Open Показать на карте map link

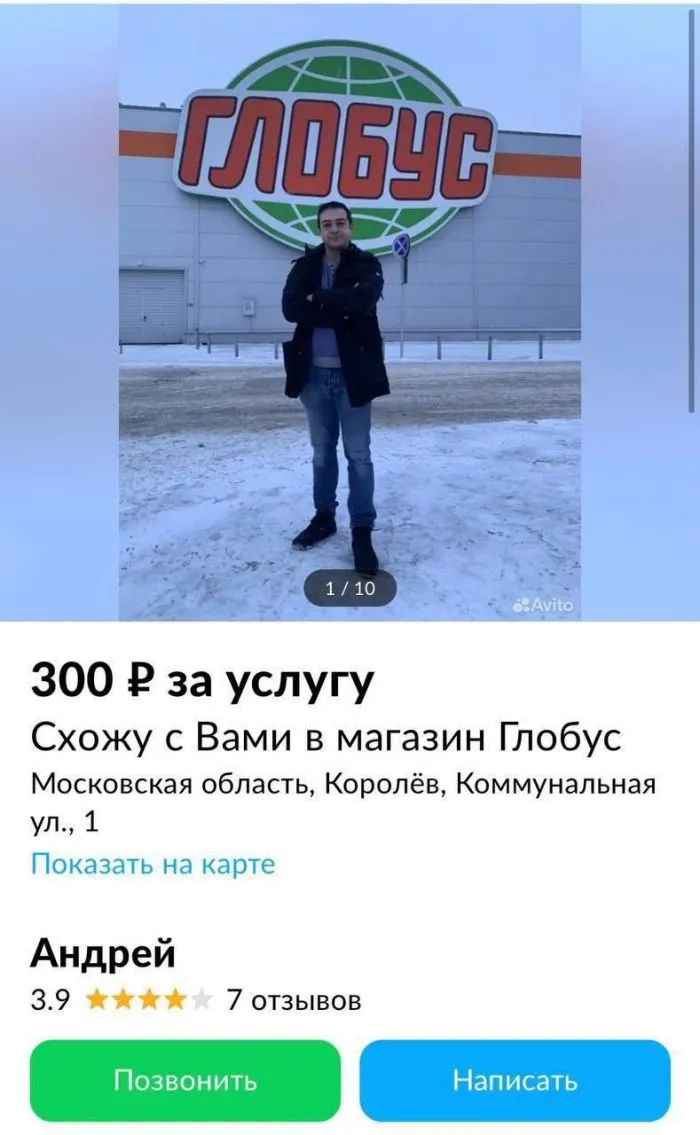[x=152, y=864]
